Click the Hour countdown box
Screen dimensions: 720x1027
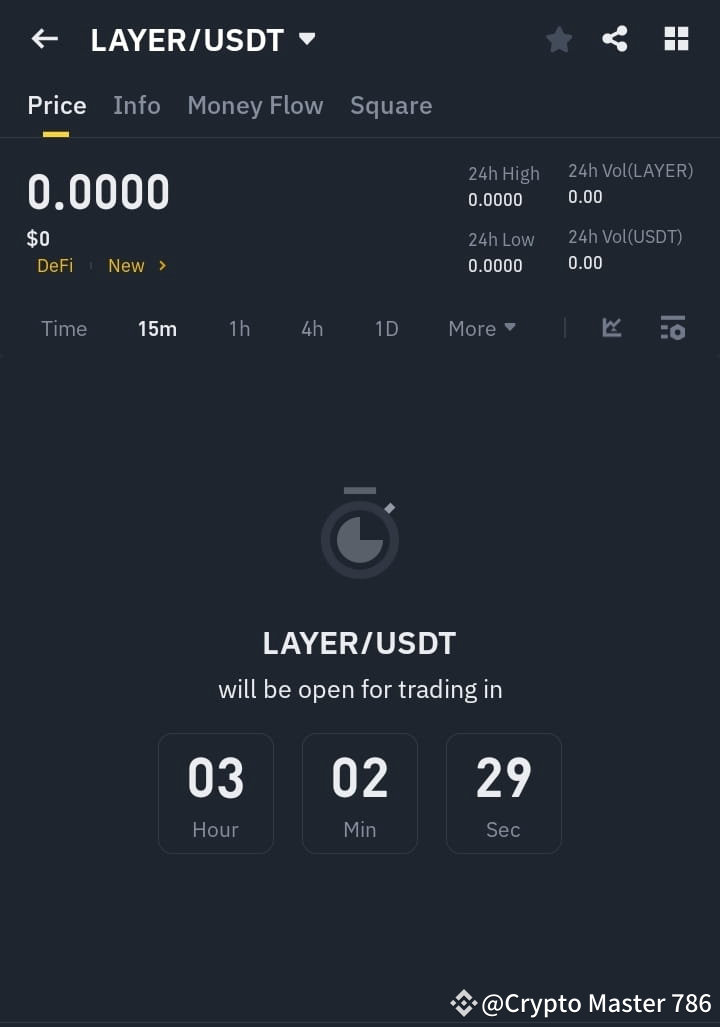click(x=215, y=793)
